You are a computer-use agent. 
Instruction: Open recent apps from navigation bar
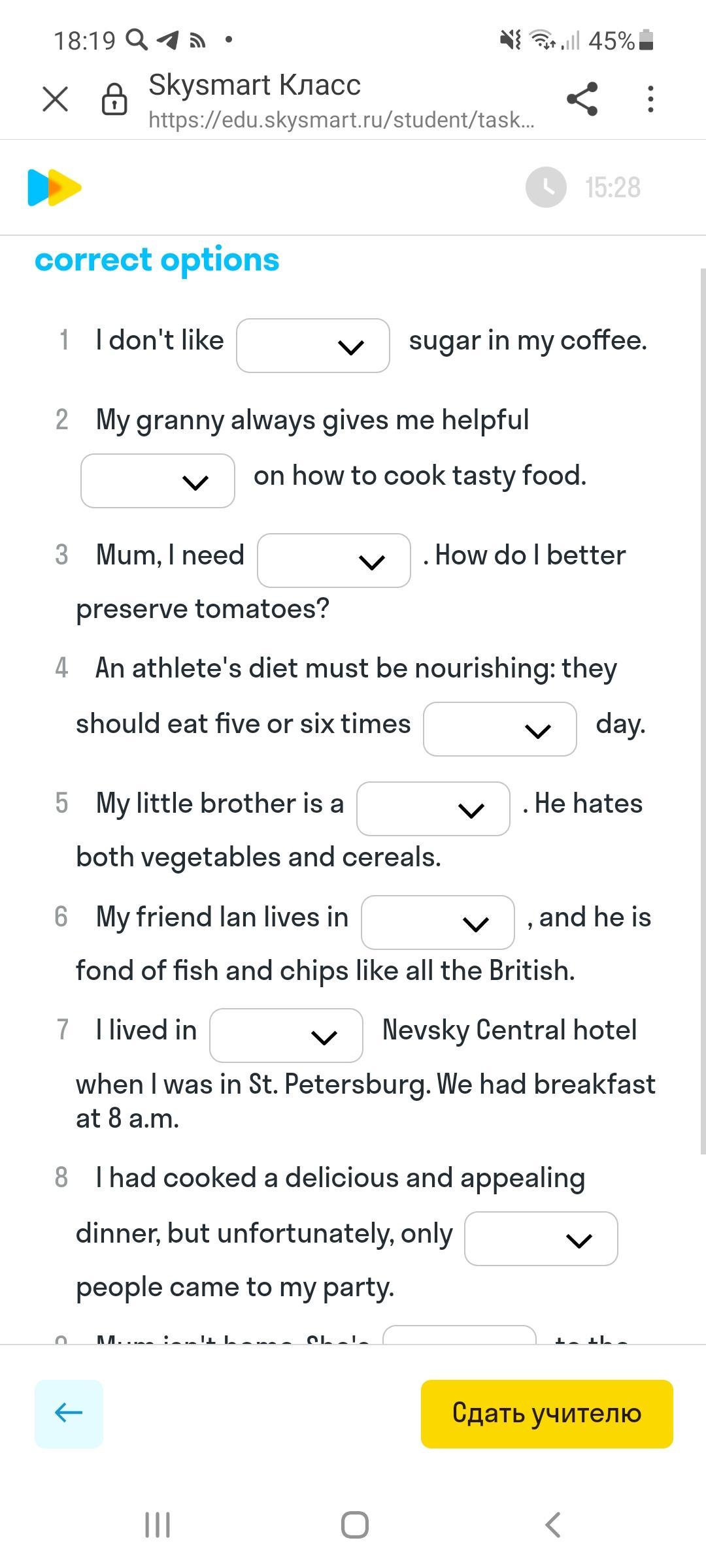[x=157, y=1525]
